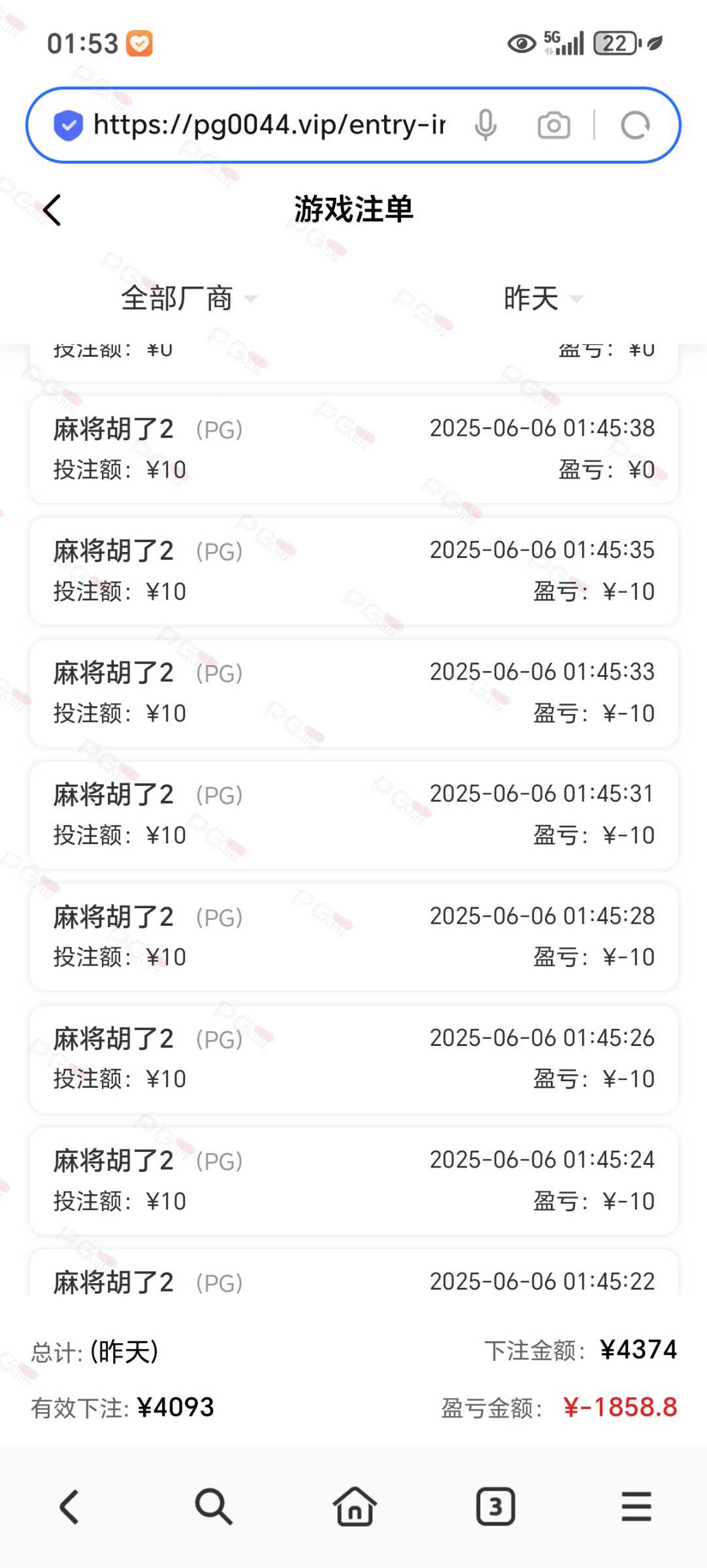
Task: Go back using the browser's bottom arrow
Action: point(70,1507)
